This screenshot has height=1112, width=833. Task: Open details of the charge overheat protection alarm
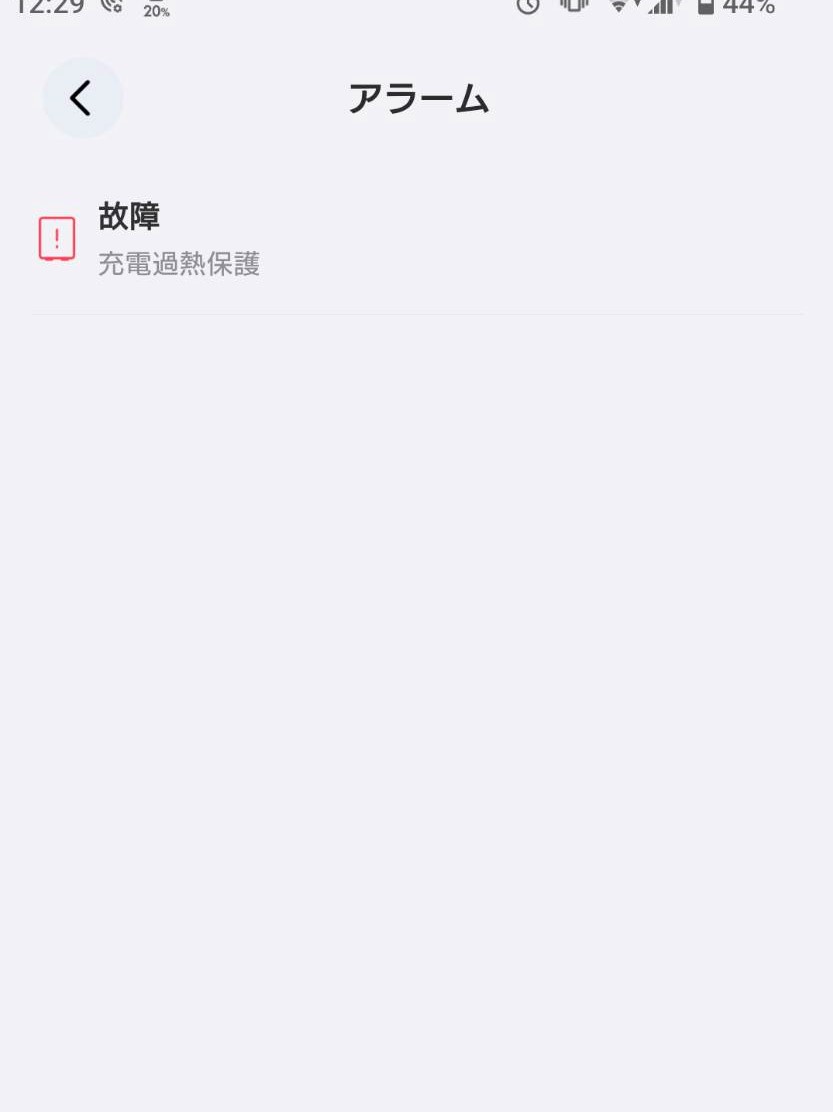400,240
